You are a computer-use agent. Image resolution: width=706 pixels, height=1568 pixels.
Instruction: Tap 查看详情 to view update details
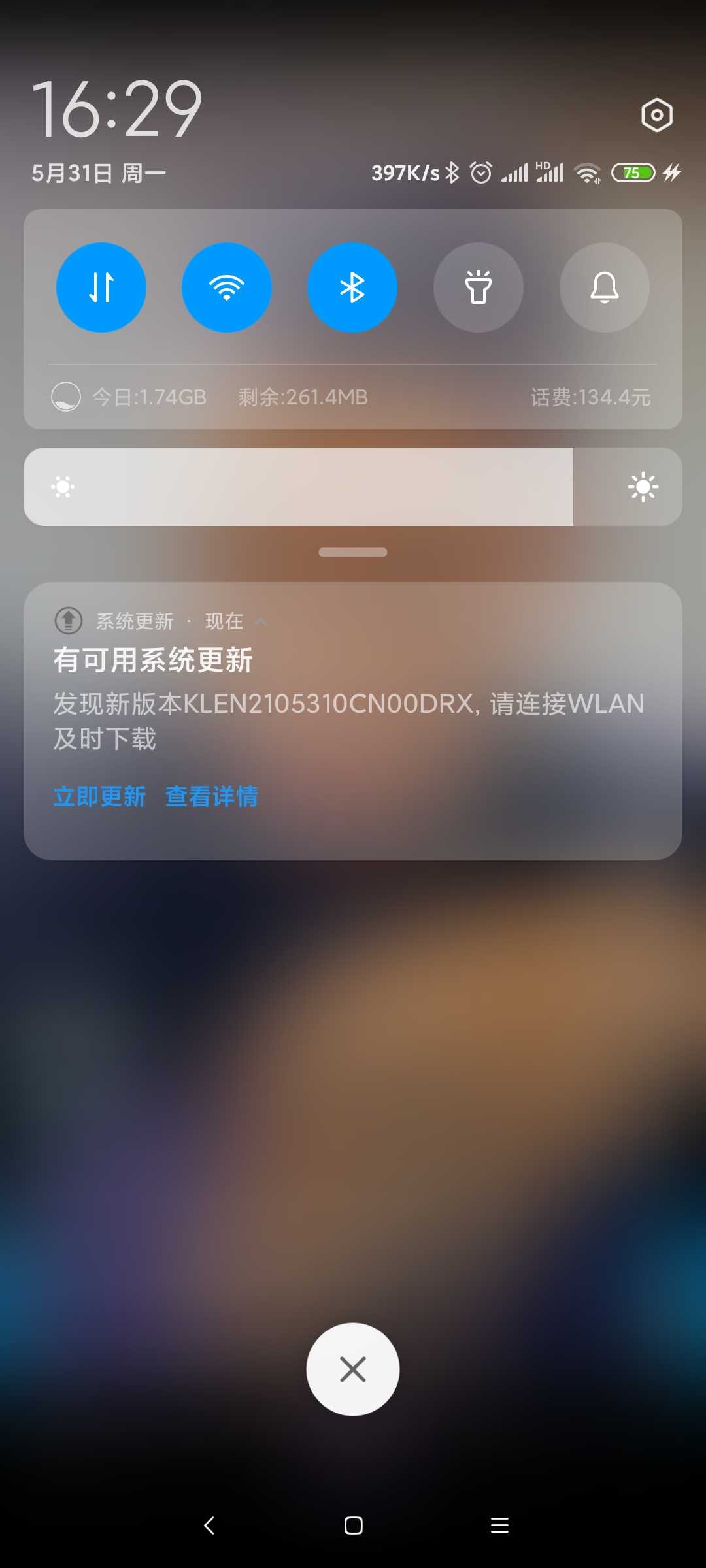pos(212,796)
